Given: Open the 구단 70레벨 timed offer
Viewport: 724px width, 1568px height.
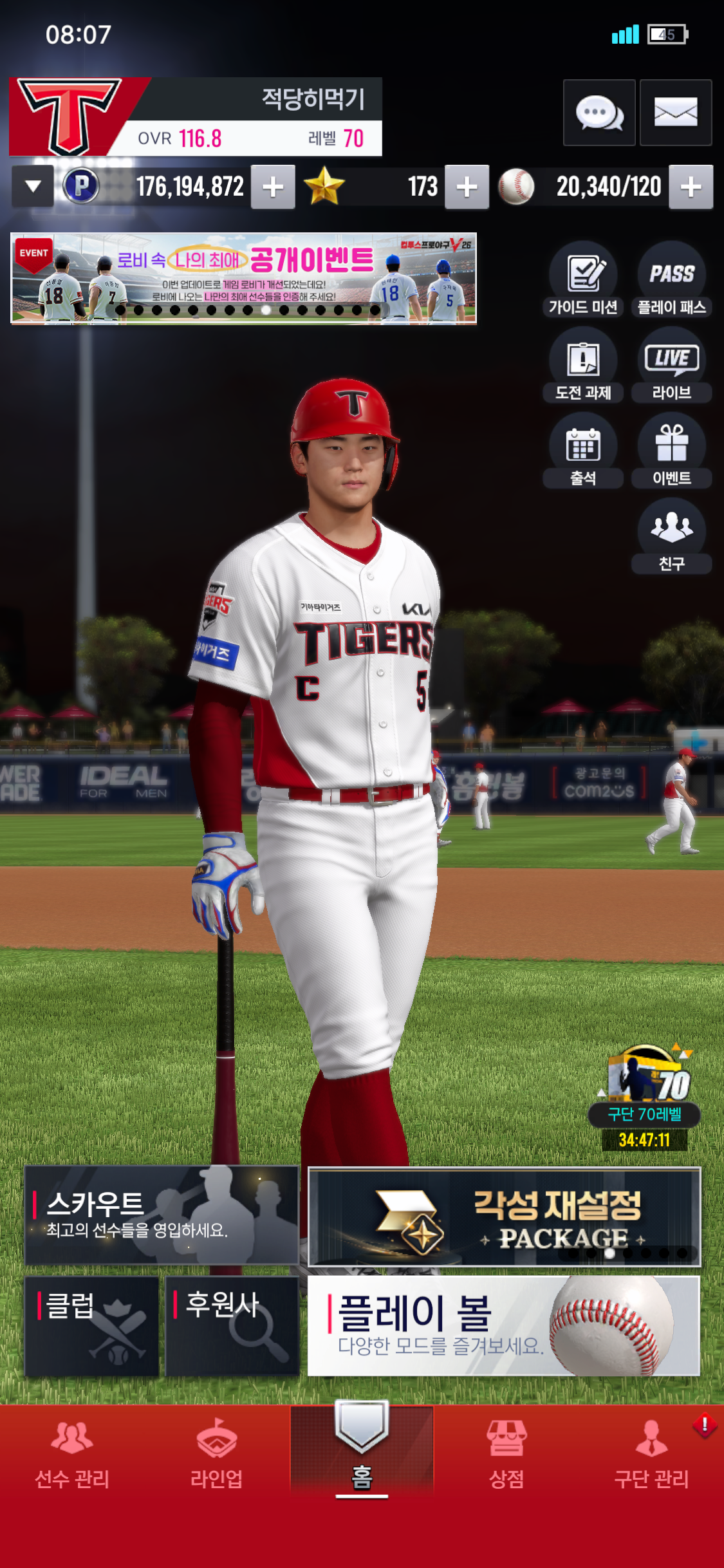Looking at the screenshot, I should pos(644,1097).
